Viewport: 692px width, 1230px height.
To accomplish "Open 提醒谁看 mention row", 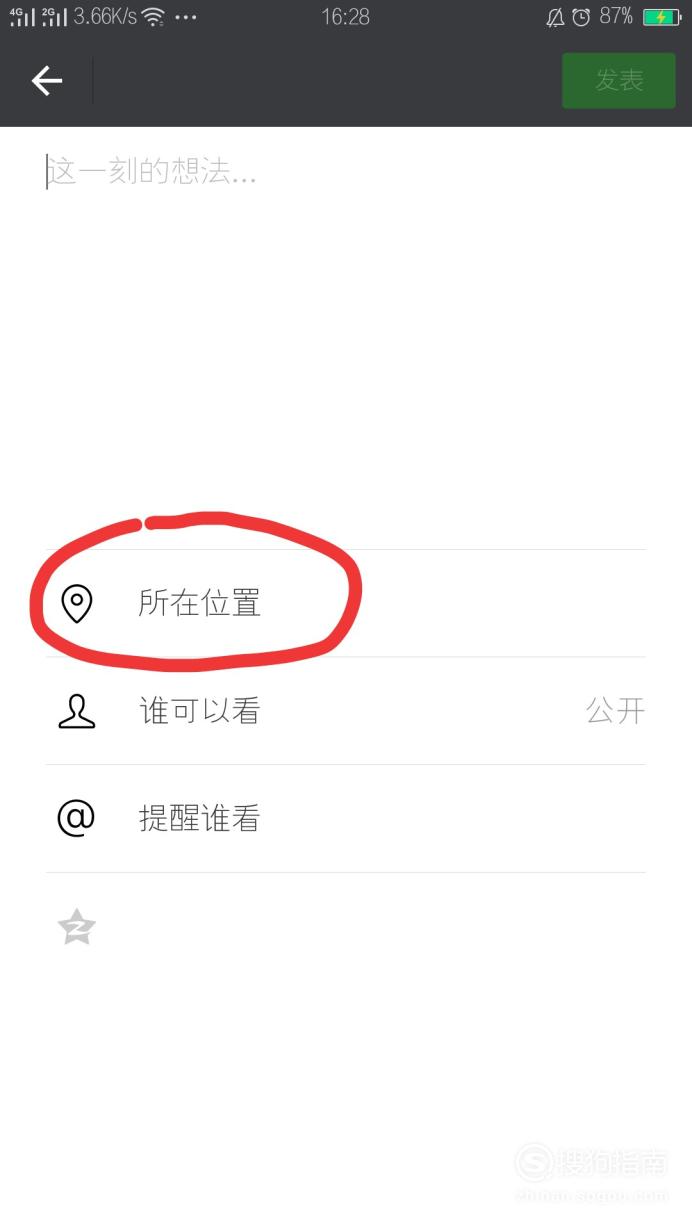I will [x=346, y=819].
